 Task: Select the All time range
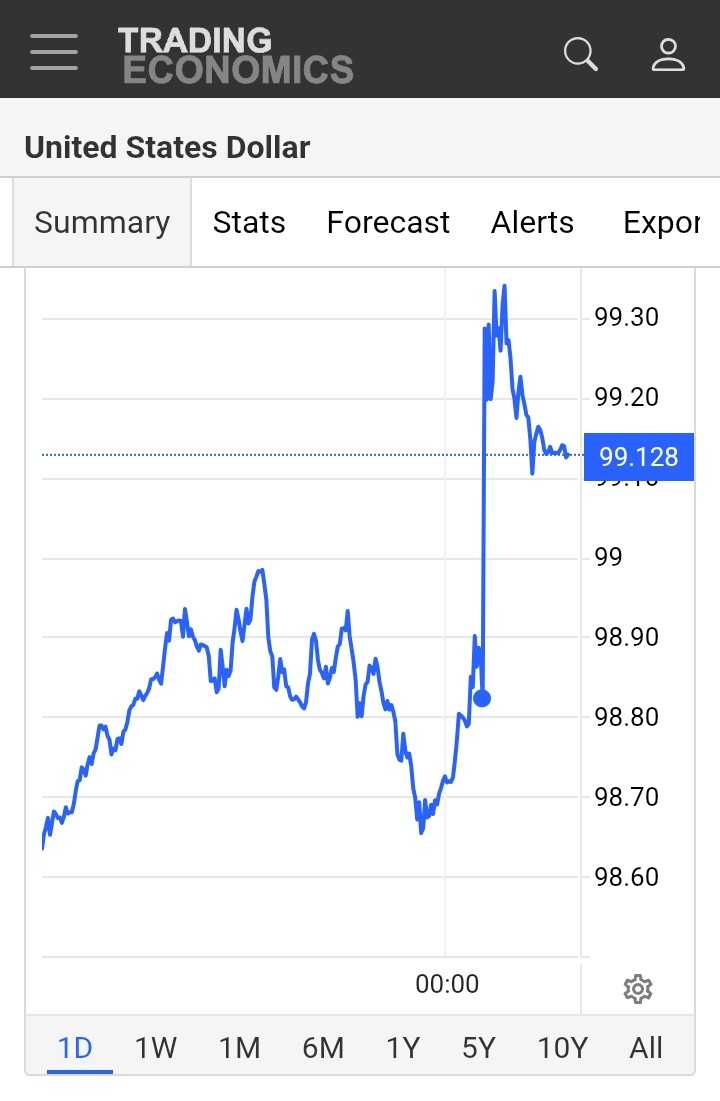pyautogui.click(x=646, y=1047)
